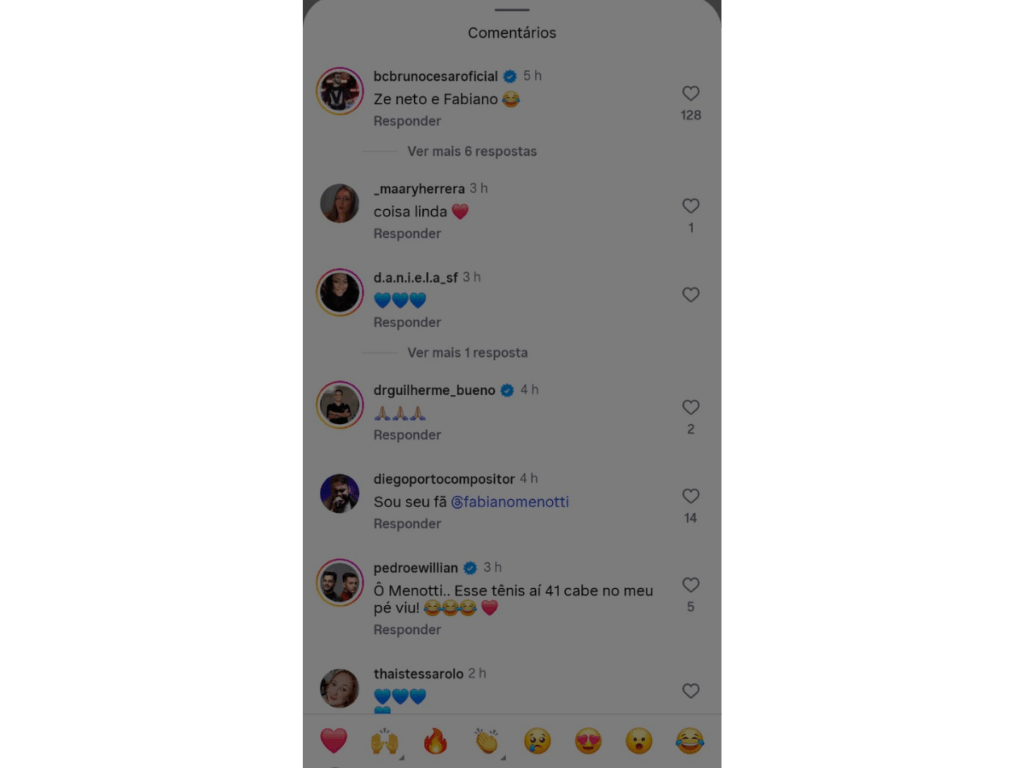Insert the laughing tears emoji
The width and height of the screenshot is (1024, 768).
coord(690,741)
